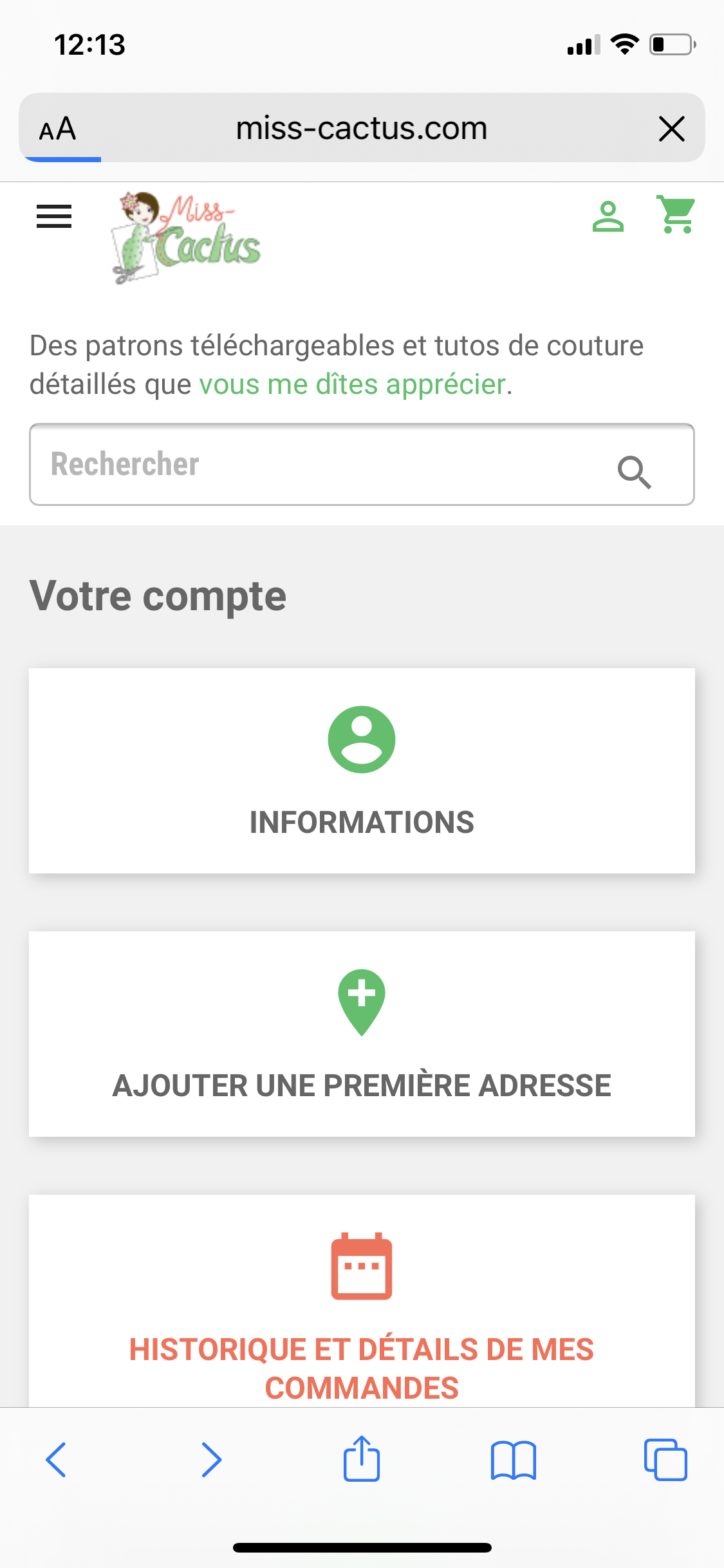Viewport: 724px width, 1568px height.
Task: Select the green user profile icon on Informations card
Action: pyautogui.click(x=362, y=738)
